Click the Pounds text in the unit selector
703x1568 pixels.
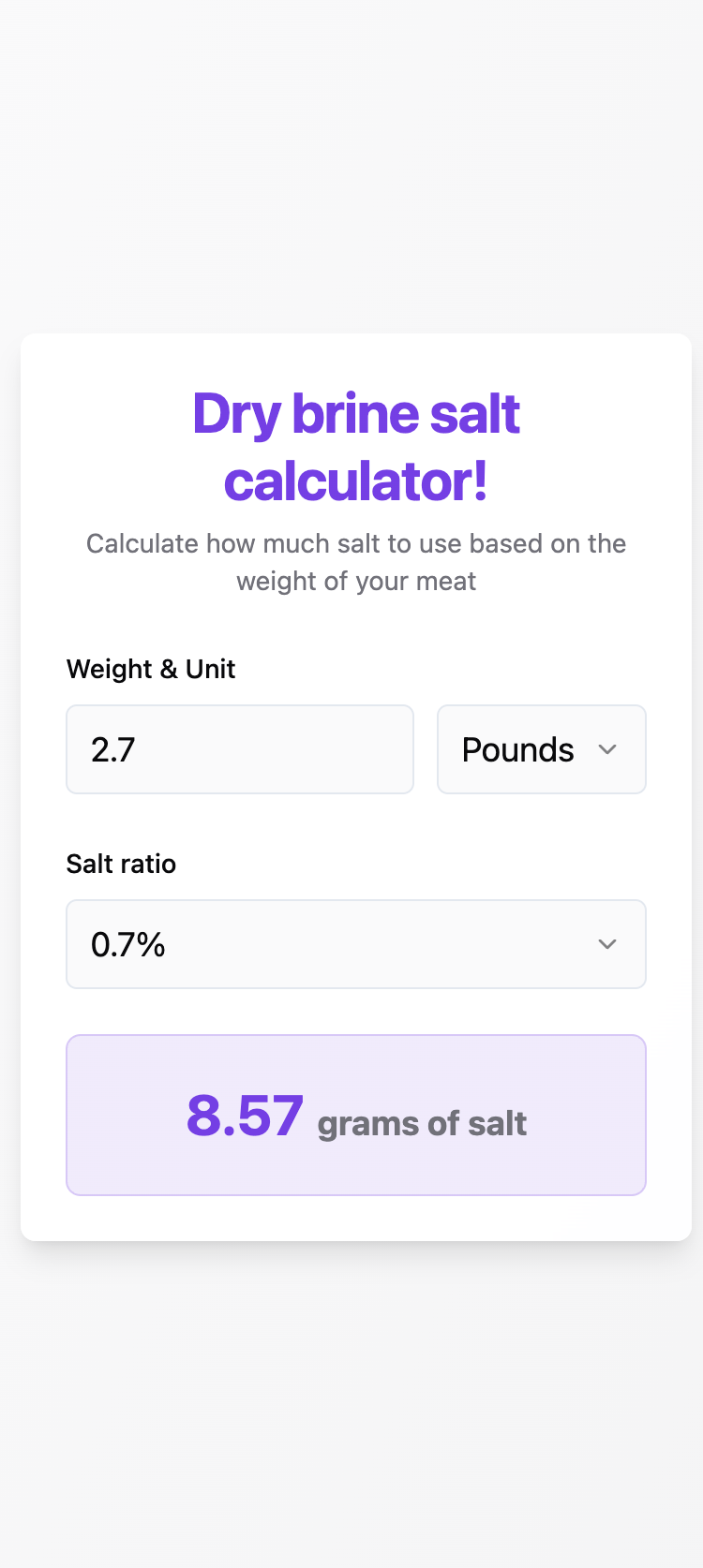click(516, 749)
